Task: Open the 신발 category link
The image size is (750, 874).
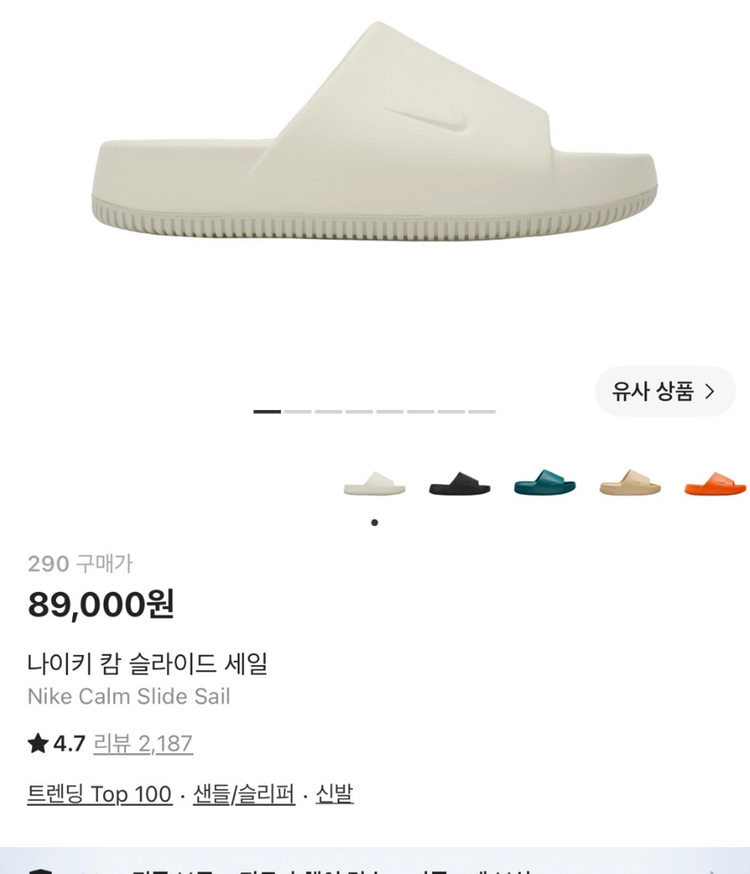Action: [334, 794]
